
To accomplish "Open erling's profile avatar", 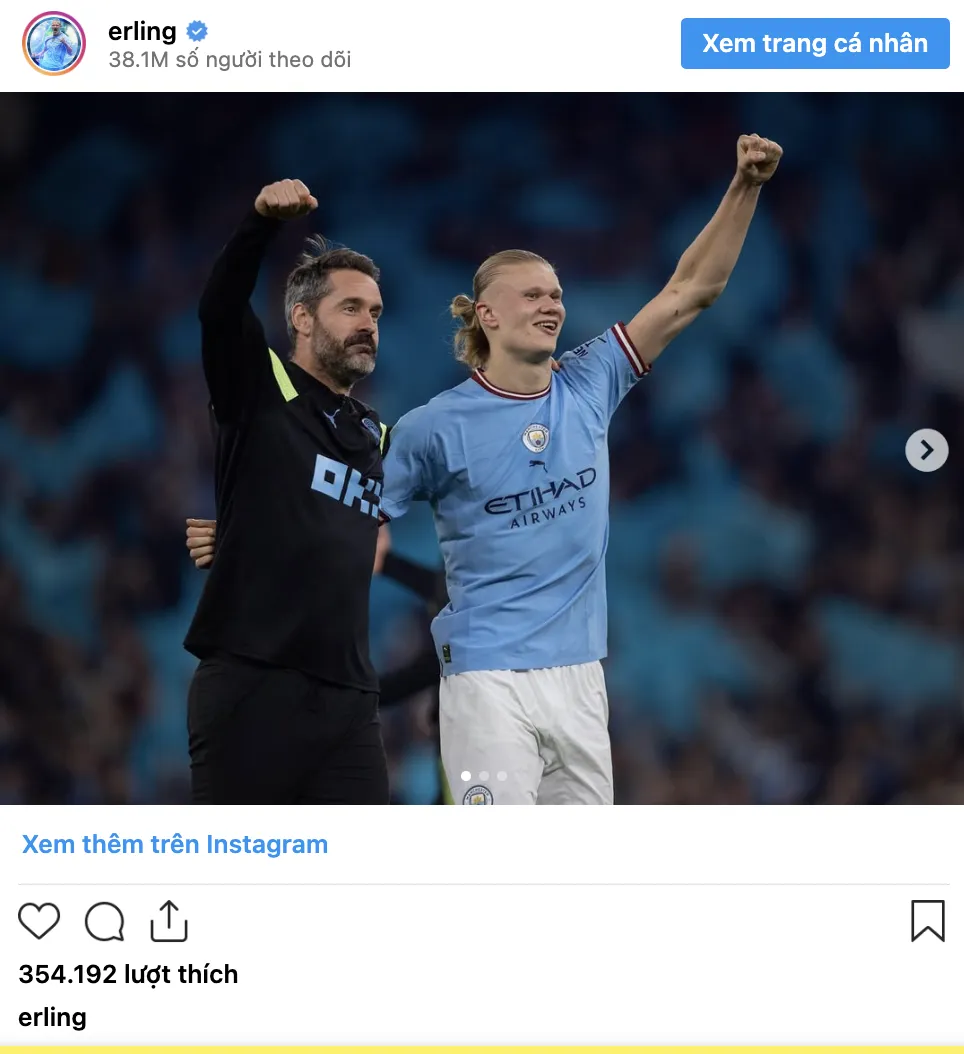I will [54, 44].
